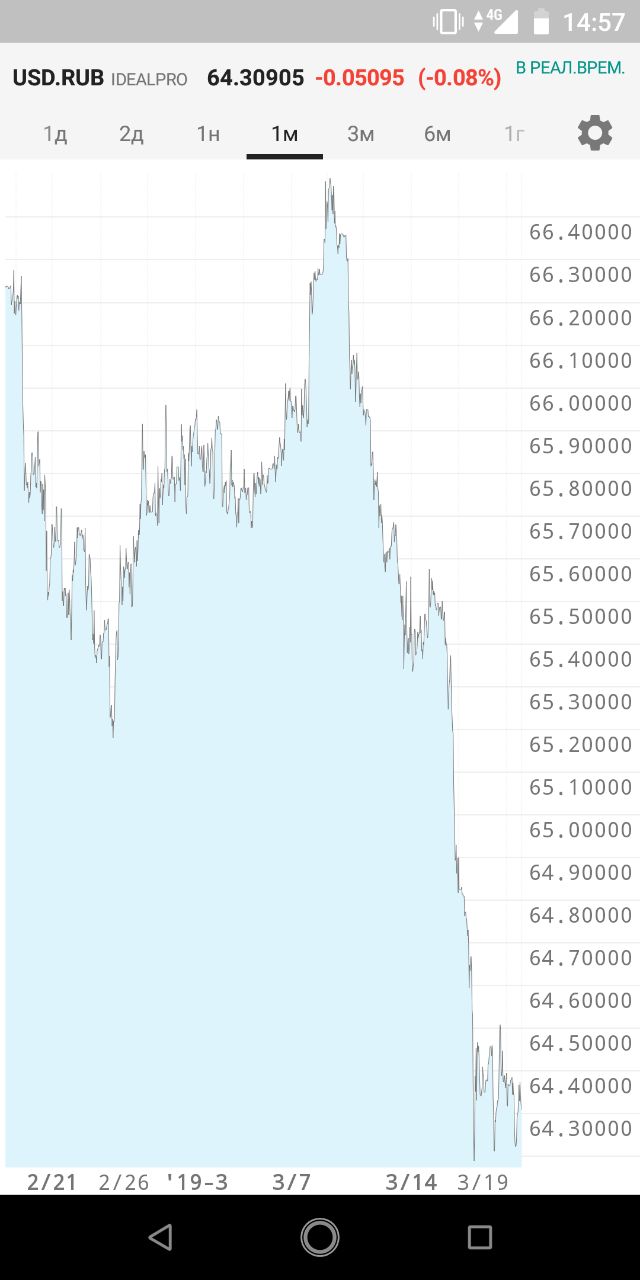This screenshot has width=640, height=1280.
Task: Show the 1н weekly chart
Action: tap(208, 134)
